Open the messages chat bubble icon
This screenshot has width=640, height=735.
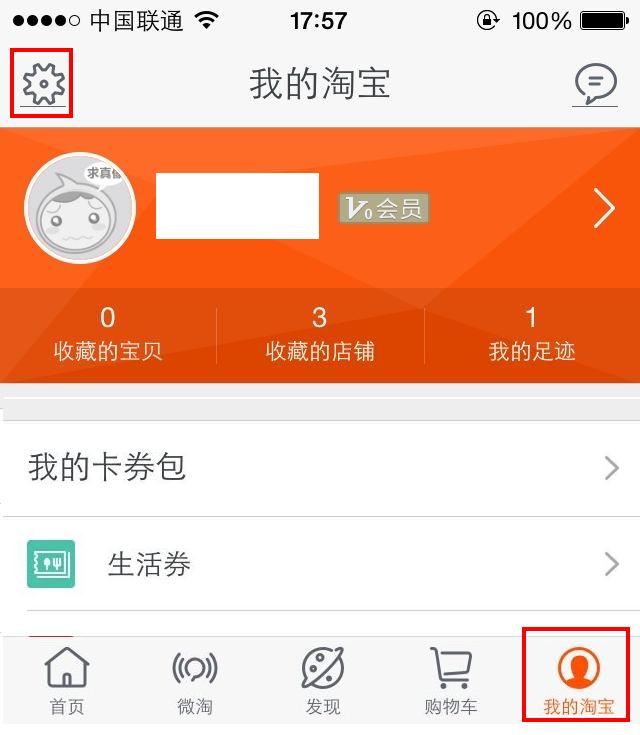coord(595,85)
